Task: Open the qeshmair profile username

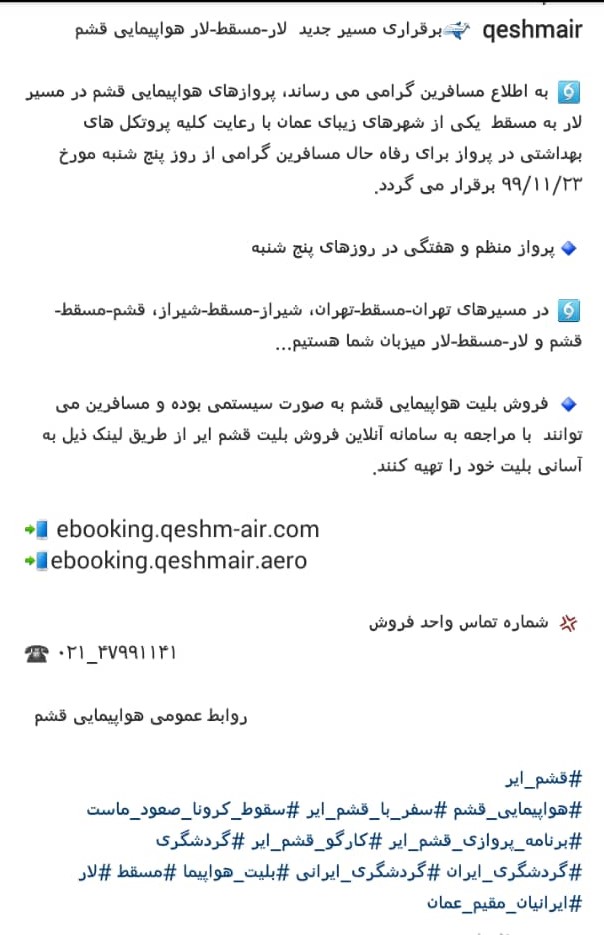Action: click(x=532, y=30)
